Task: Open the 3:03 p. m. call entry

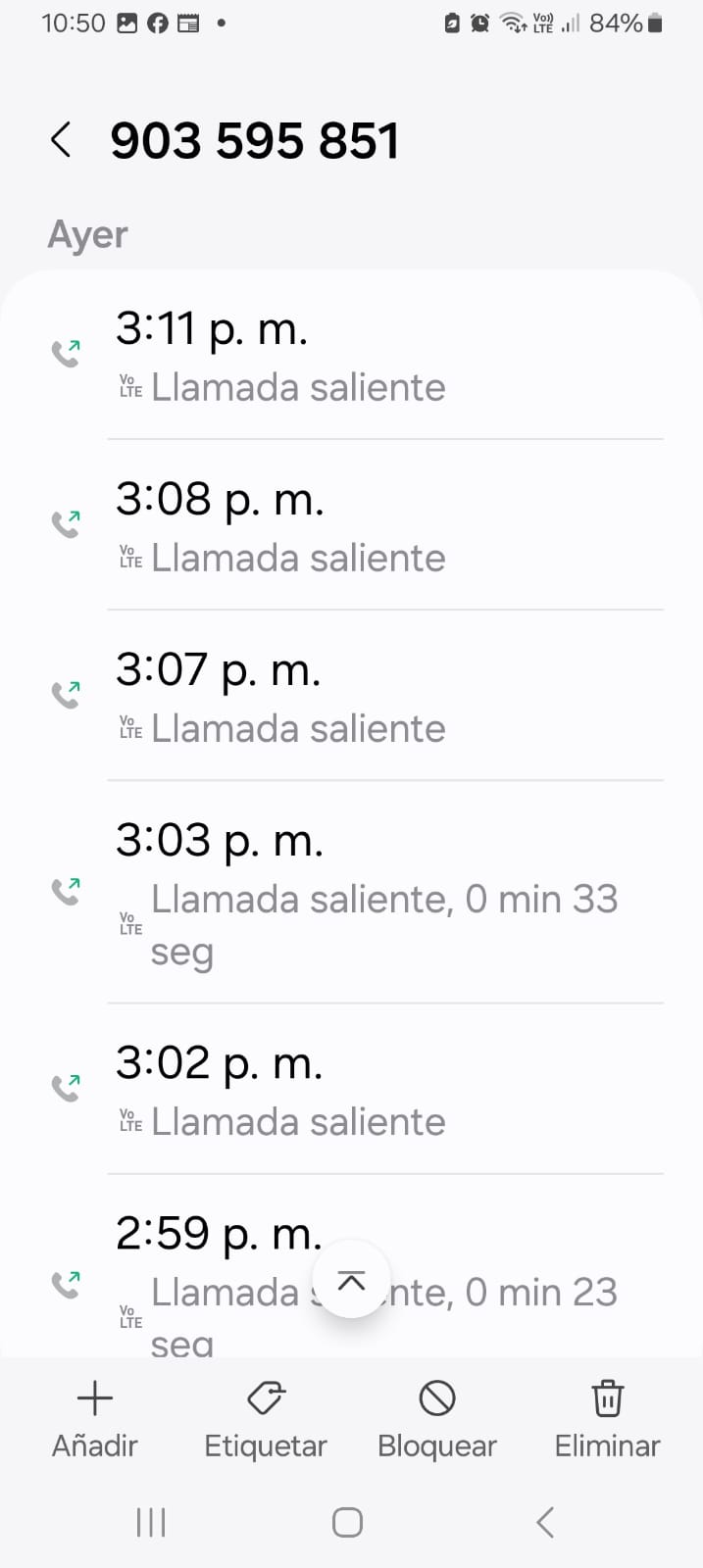Action: [x=382, y=892]
